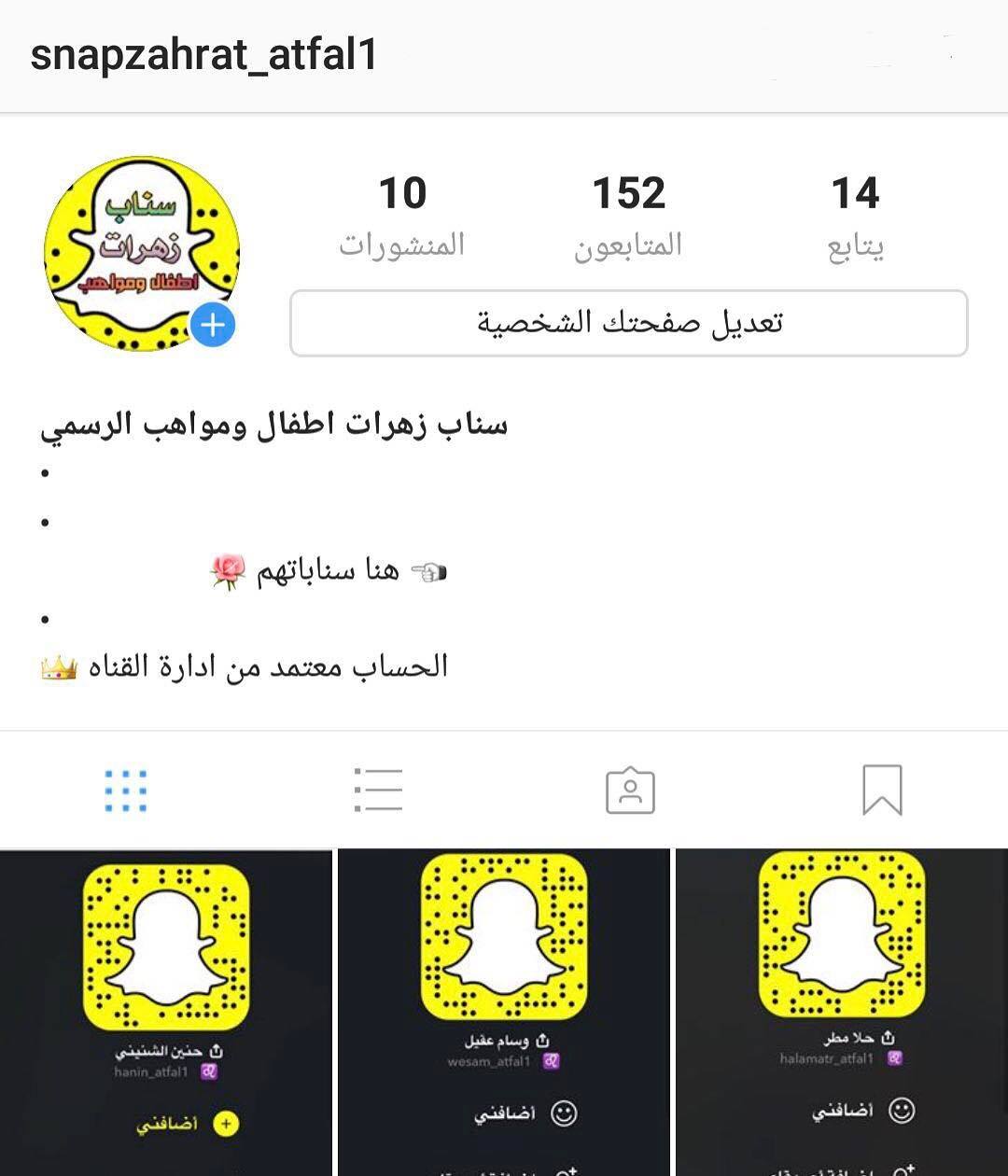Switch to the list view tab
Viewport: 1008px width, 1176px height.
click(378, 791)
